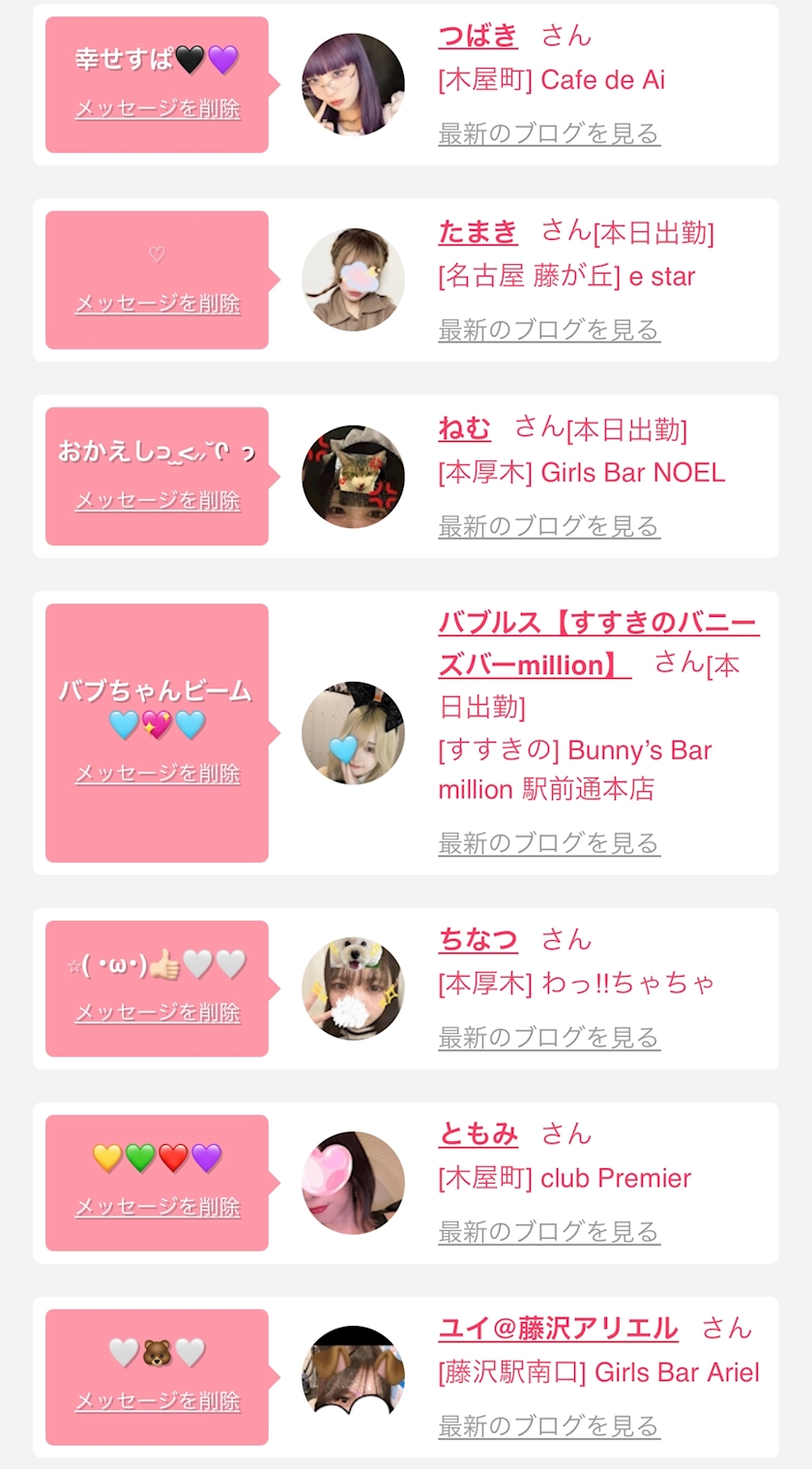The height and width of the screenshot is (1469, 812).
Task: View ねむ's latest blog
Action: coord(549,526)
